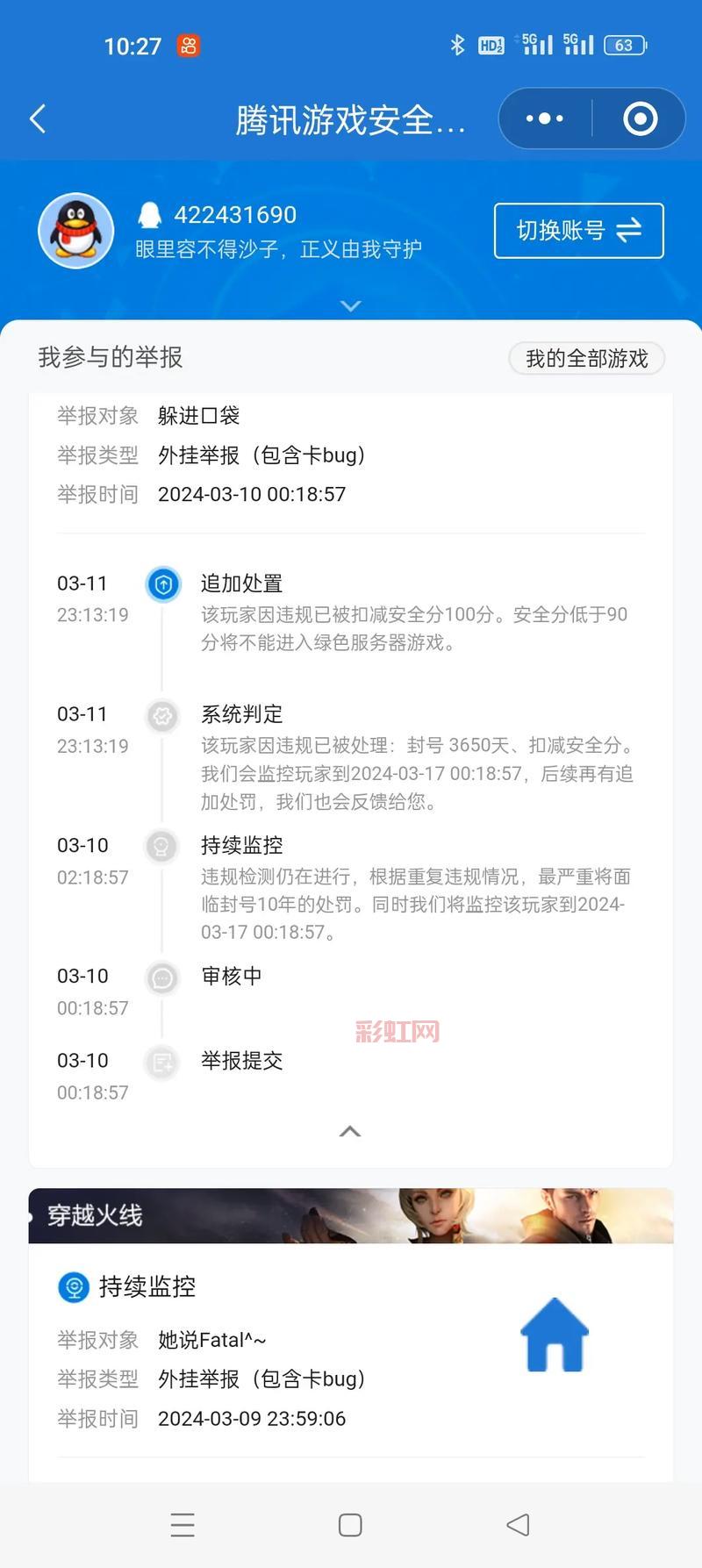This screenshot has height=1568, width=702.
Task: Click the 持续监控 monitoring icon in timeline
Action: point(162,847)
